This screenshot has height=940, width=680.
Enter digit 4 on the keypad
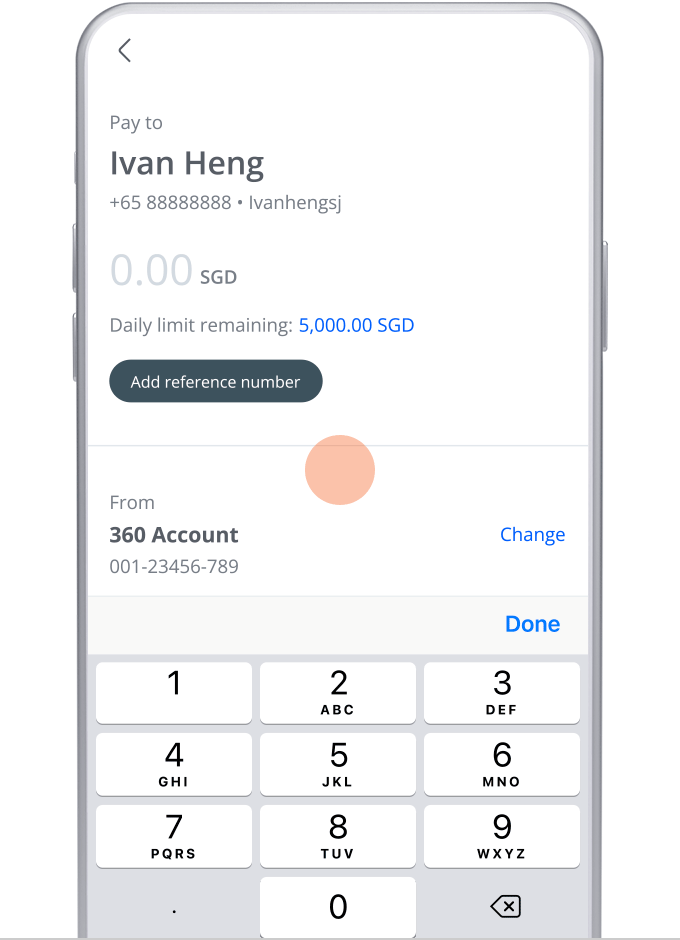tap(174, 764)
